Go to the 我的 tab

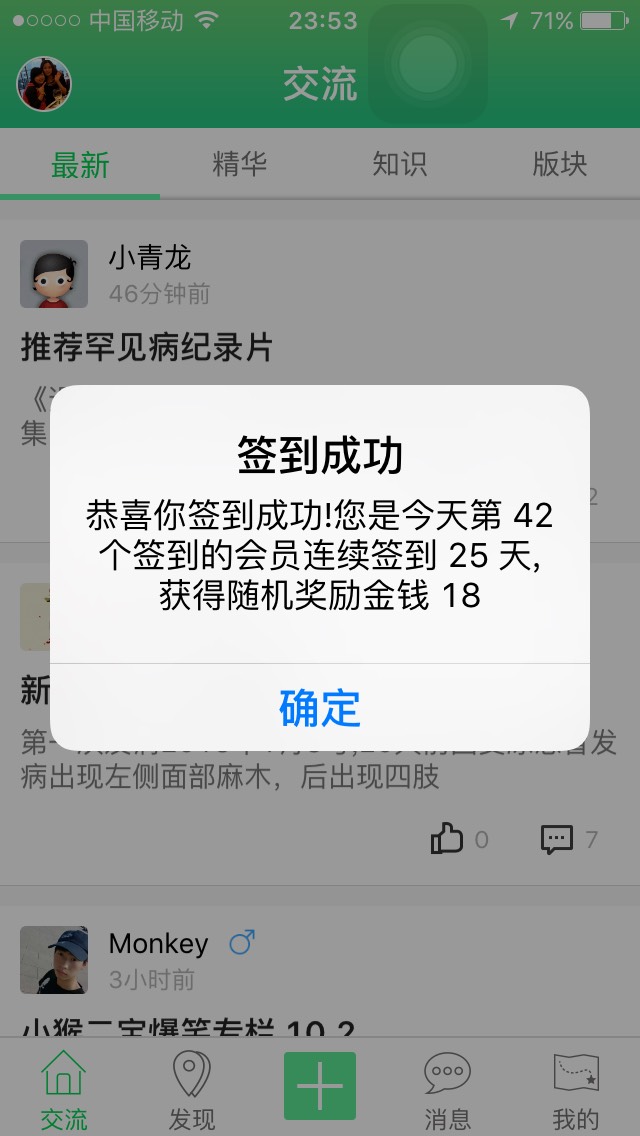575,1090
